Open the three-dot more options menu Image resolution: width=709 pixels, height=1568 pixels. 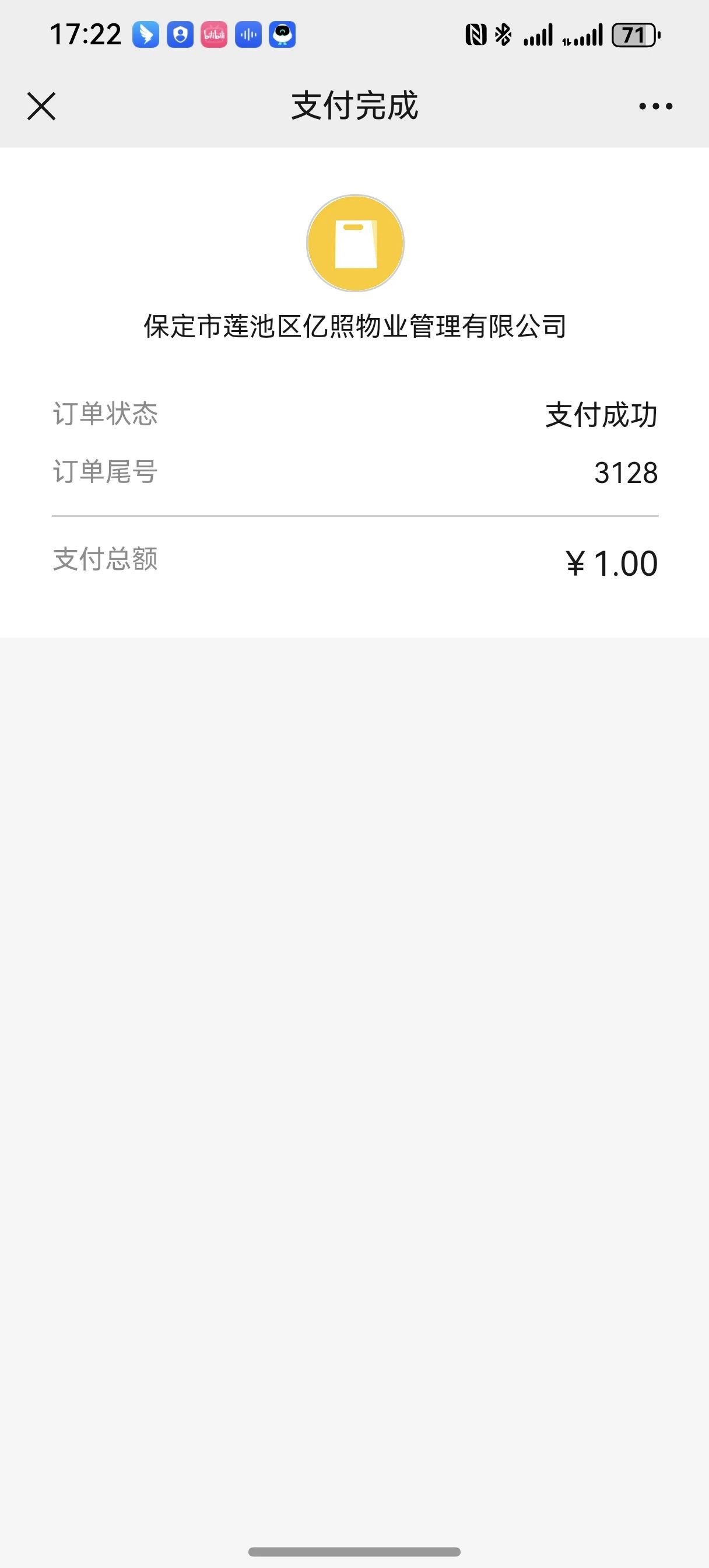pos(652,106)
